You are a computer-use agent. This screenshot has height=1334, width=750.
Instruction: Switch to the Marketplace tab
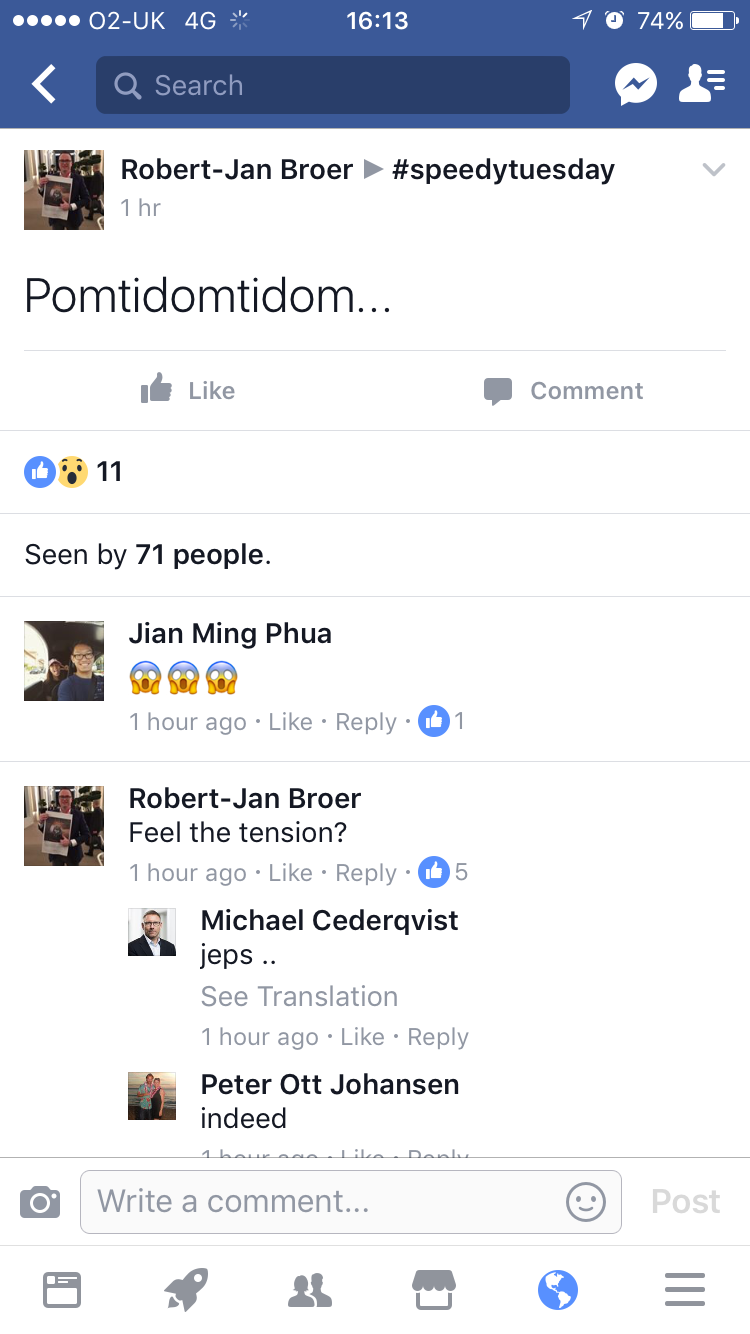coord(434,1289)
